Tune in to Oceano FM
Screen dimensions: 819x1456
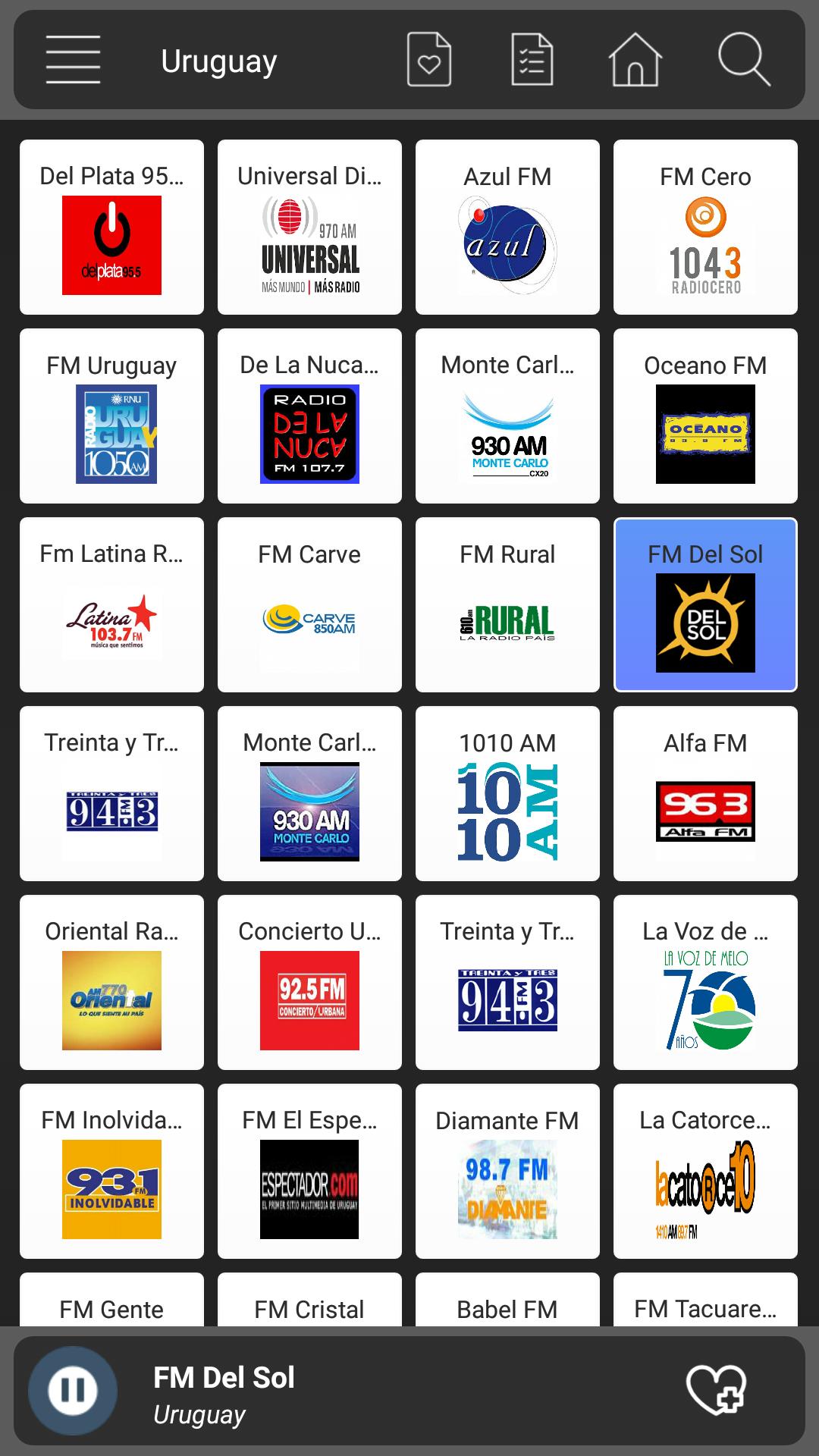pos(705,416)
